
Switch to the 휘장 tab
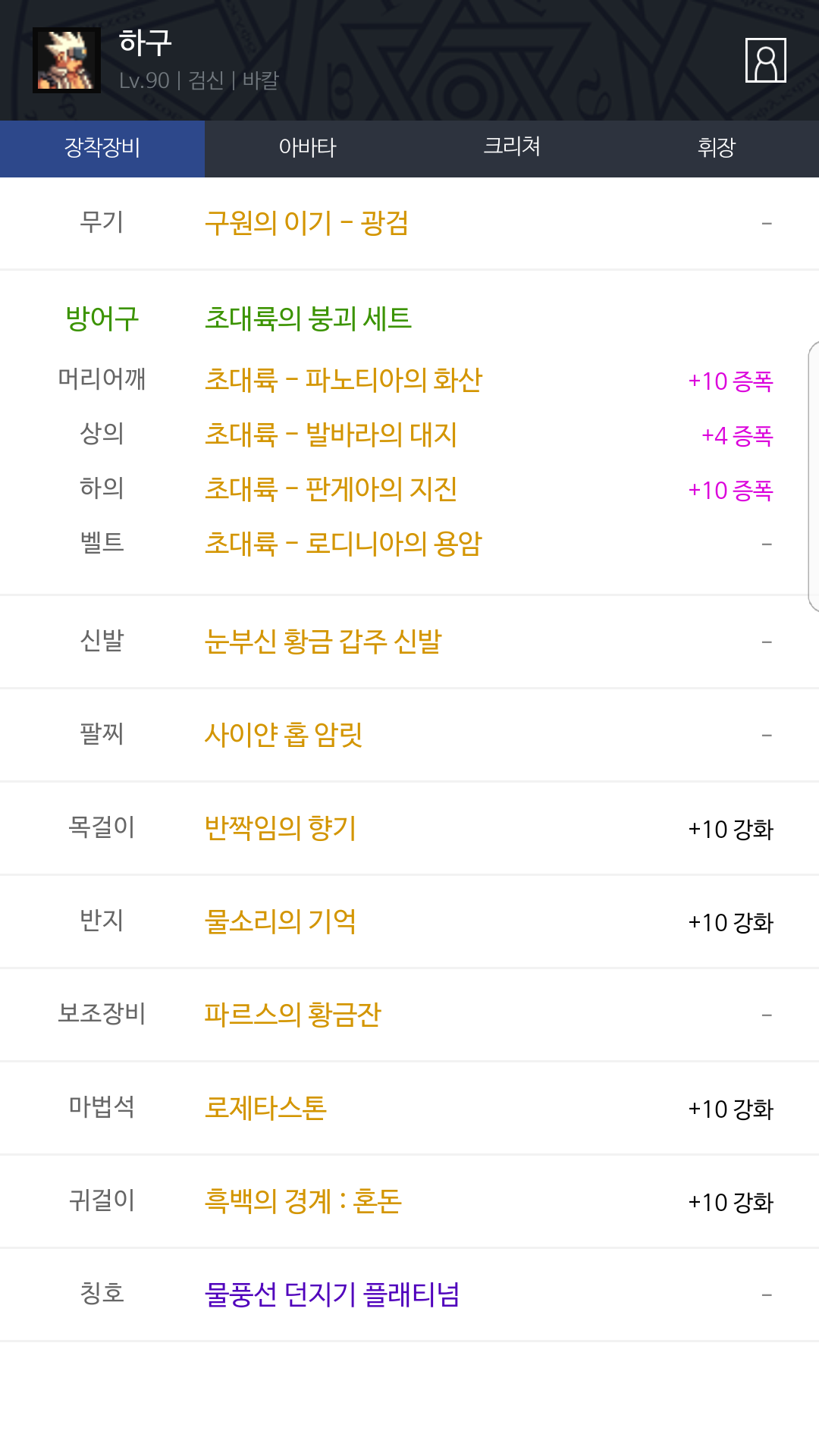[x=716, y=148]
